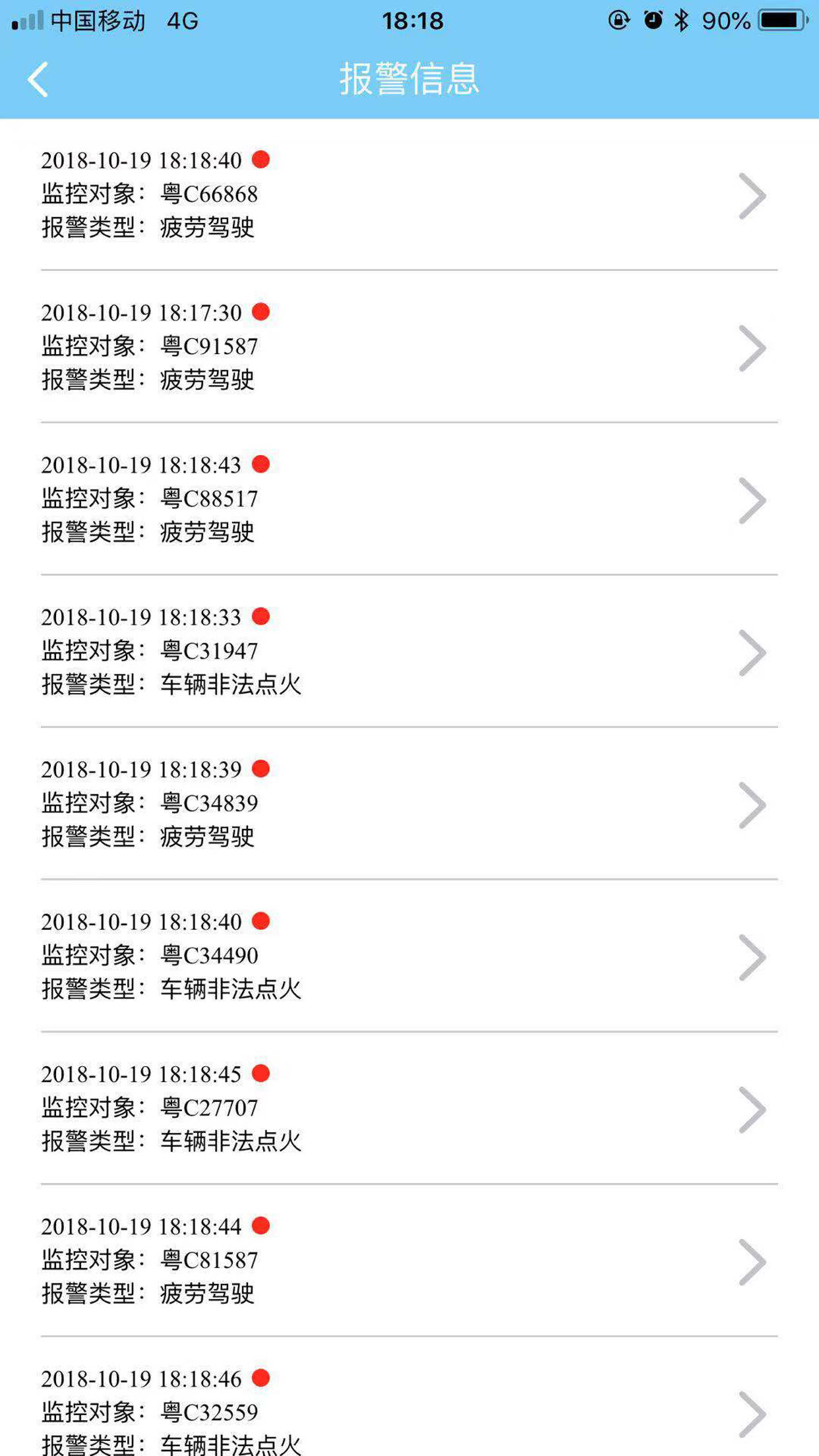Go back from the 报警信息 screen
Image resolution: width=819 pixels, height=1456 pixels.
click(x=38, y=80)
